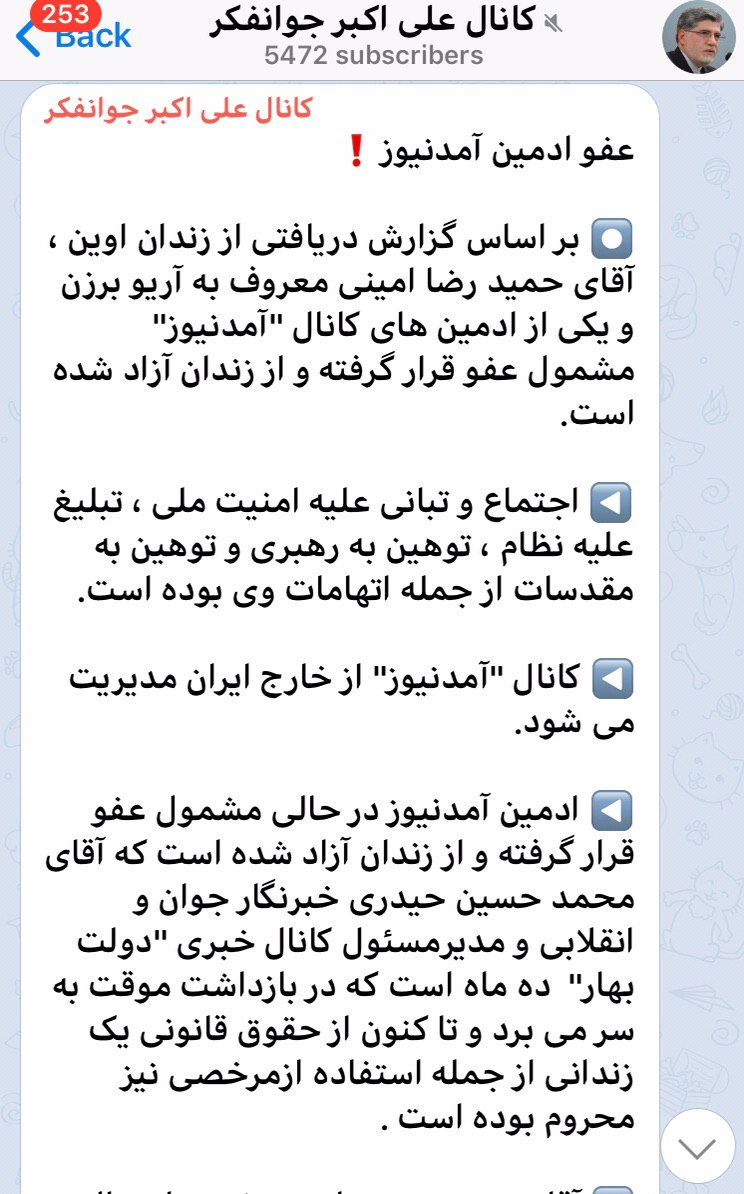Open the channel profile photo

click(x=698, y=39)
